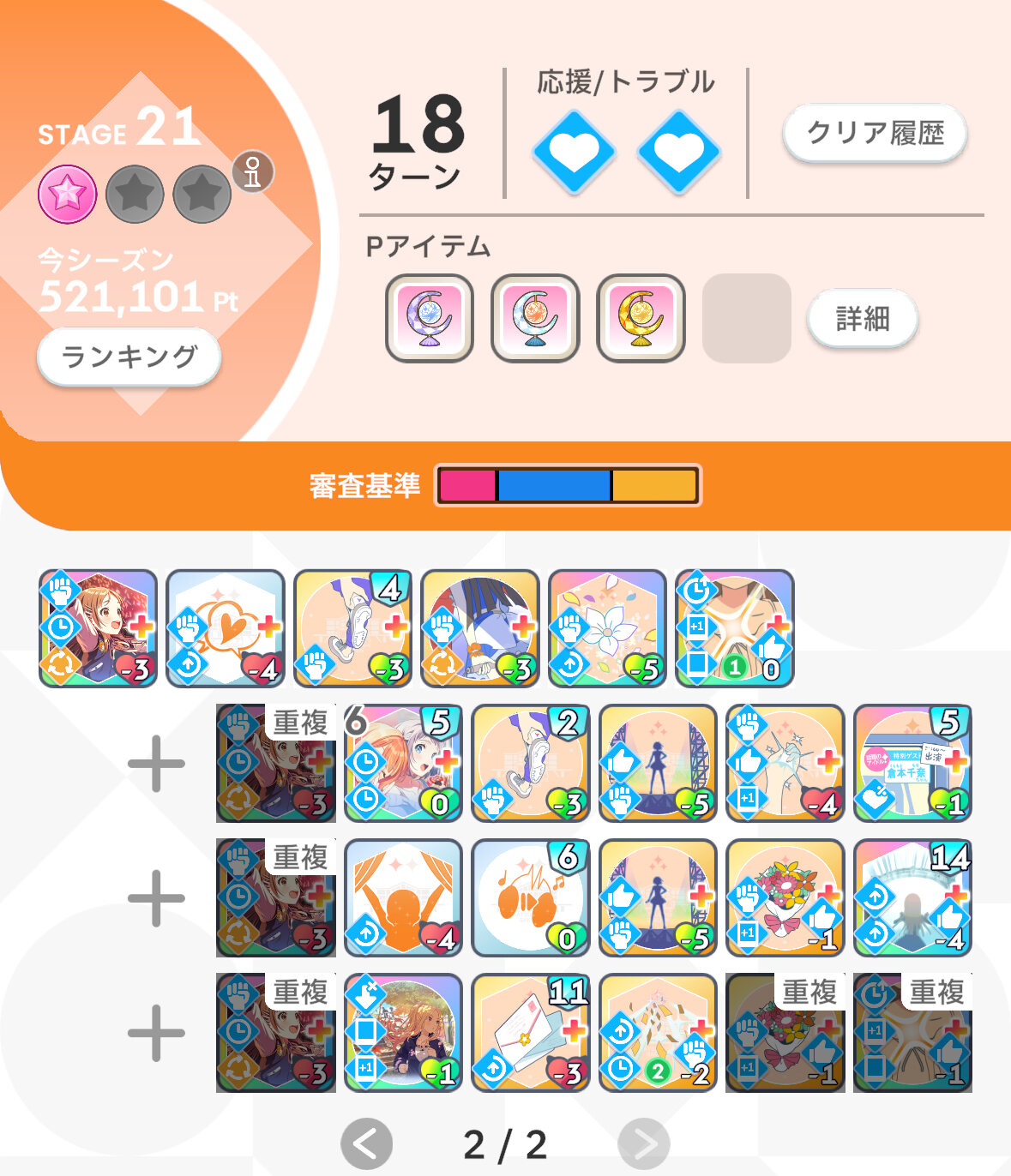Open the orange cheering silhouette card
Screen dimensions: 1011x1176
tap(403, 897)
